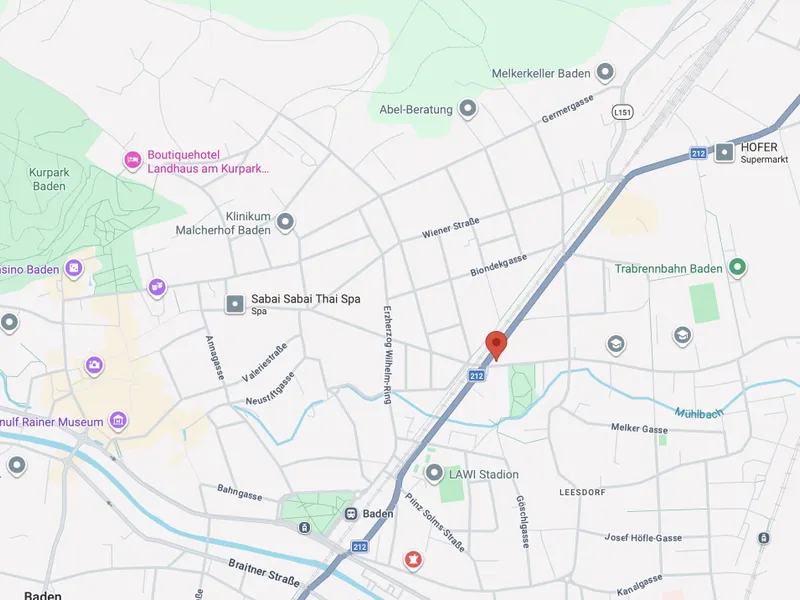Screen dimensions: 800x600
Task: Open Melkerkeller Baden place marker
Action: [x=605, y=72]
